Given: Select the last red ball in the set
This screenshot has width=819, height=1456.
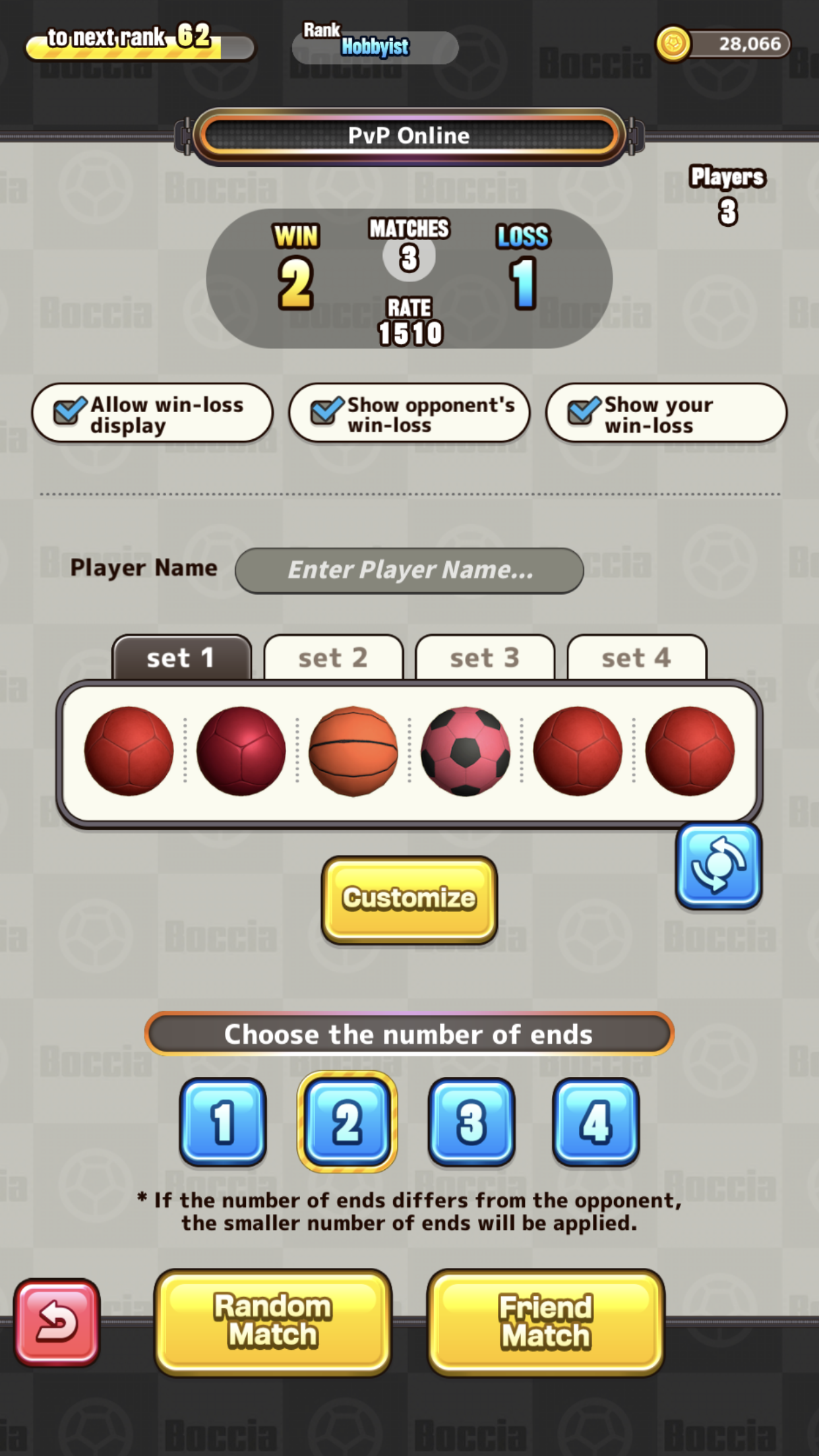Looking at the screenshot, I should 691,752.
